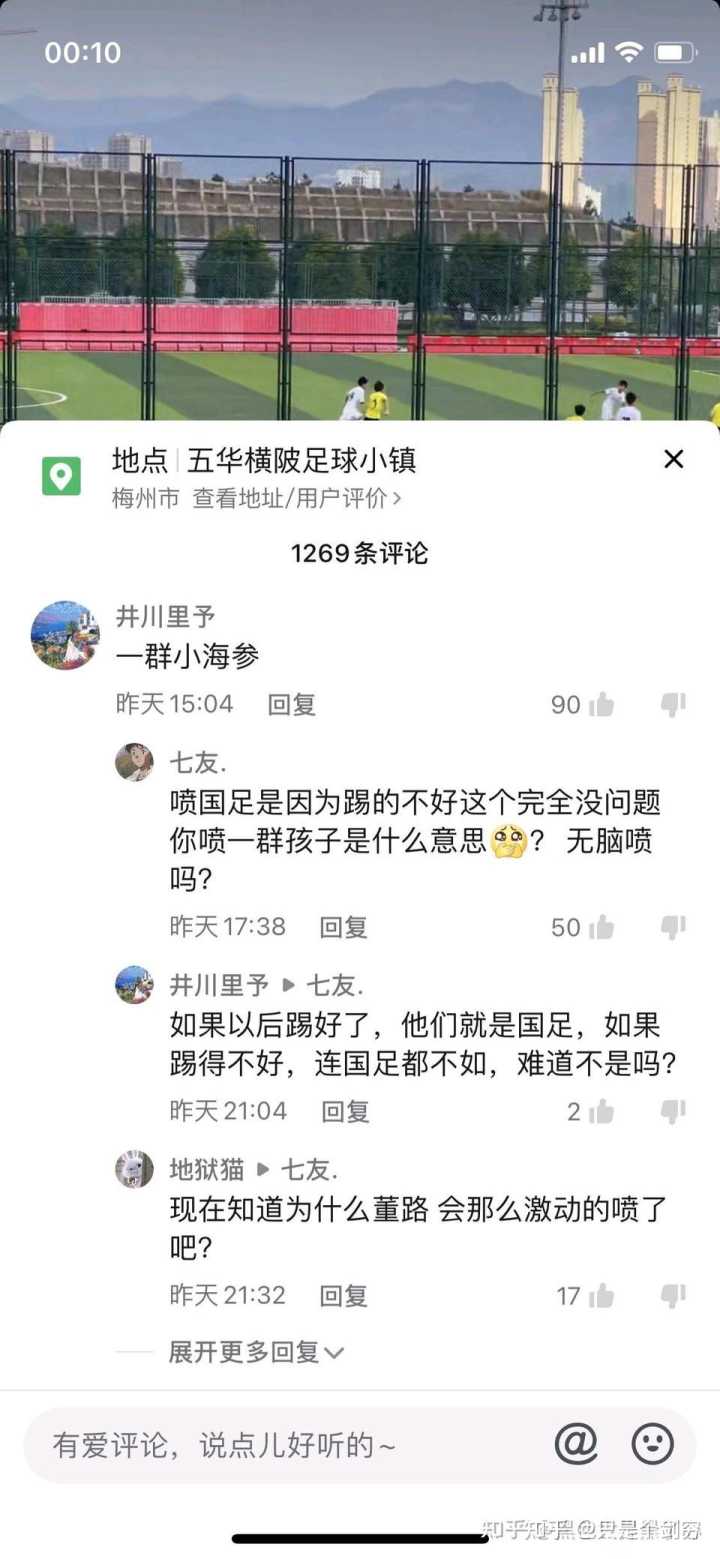720x1559 pixels.
Task: Reply to 井川里予's 15:04 comment
Action: 292,704
